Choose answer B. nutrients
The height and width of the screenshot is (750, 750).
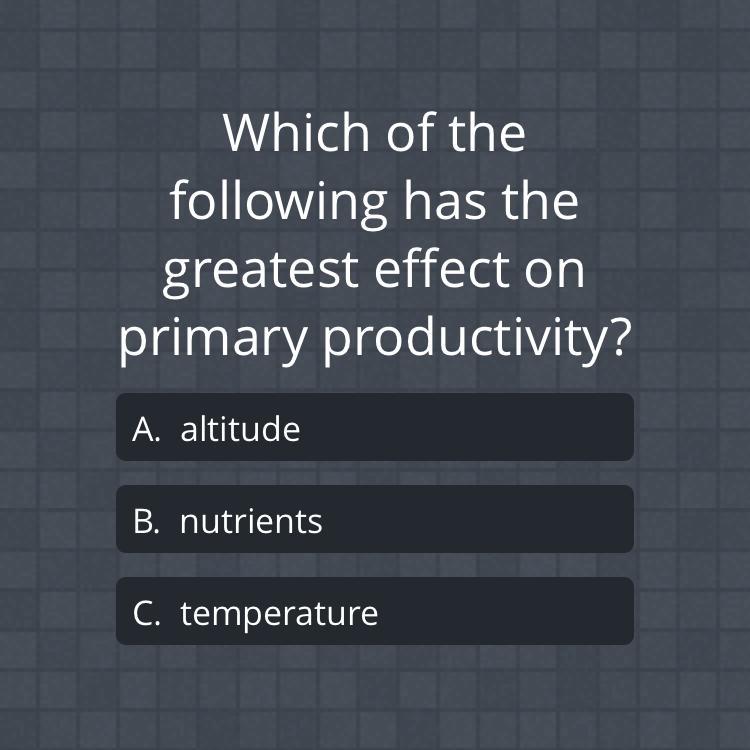pyautogui.click(x=374, y=520)
